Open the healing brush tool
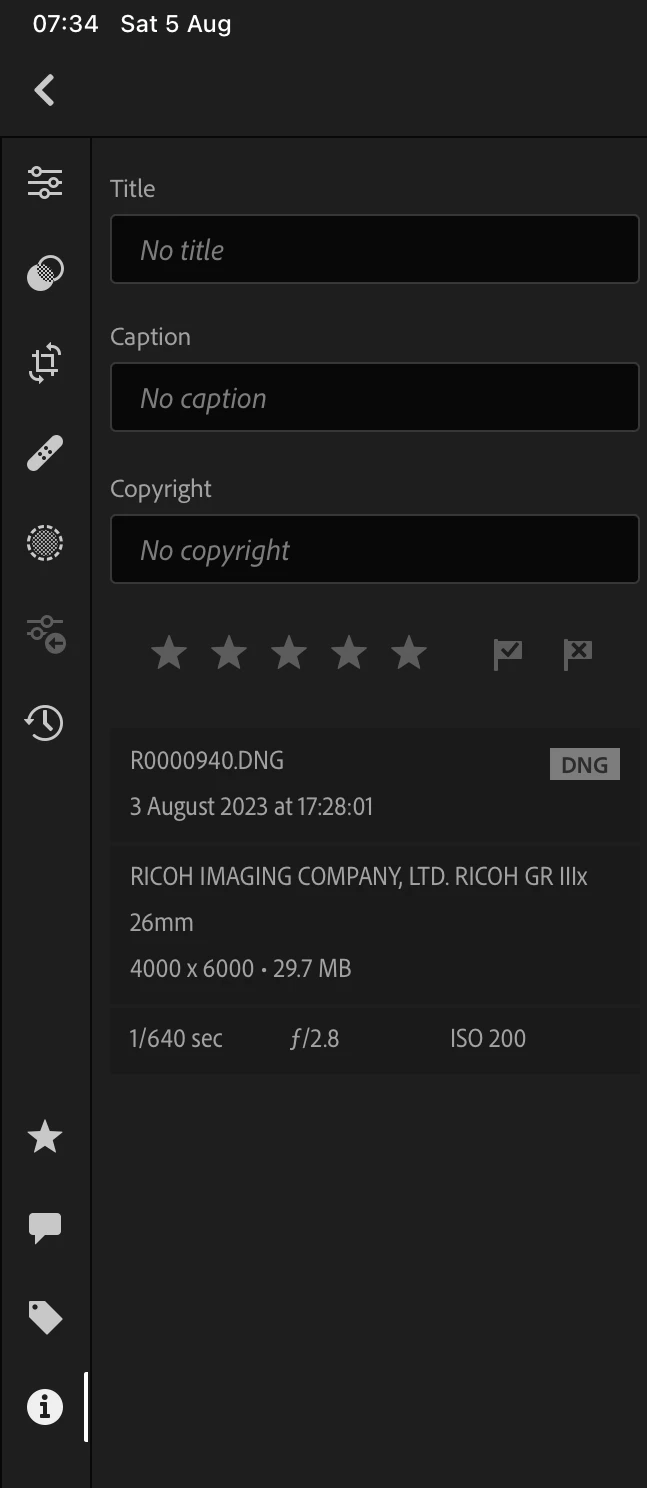The image size is (647, 1488). tap(45, 453)
